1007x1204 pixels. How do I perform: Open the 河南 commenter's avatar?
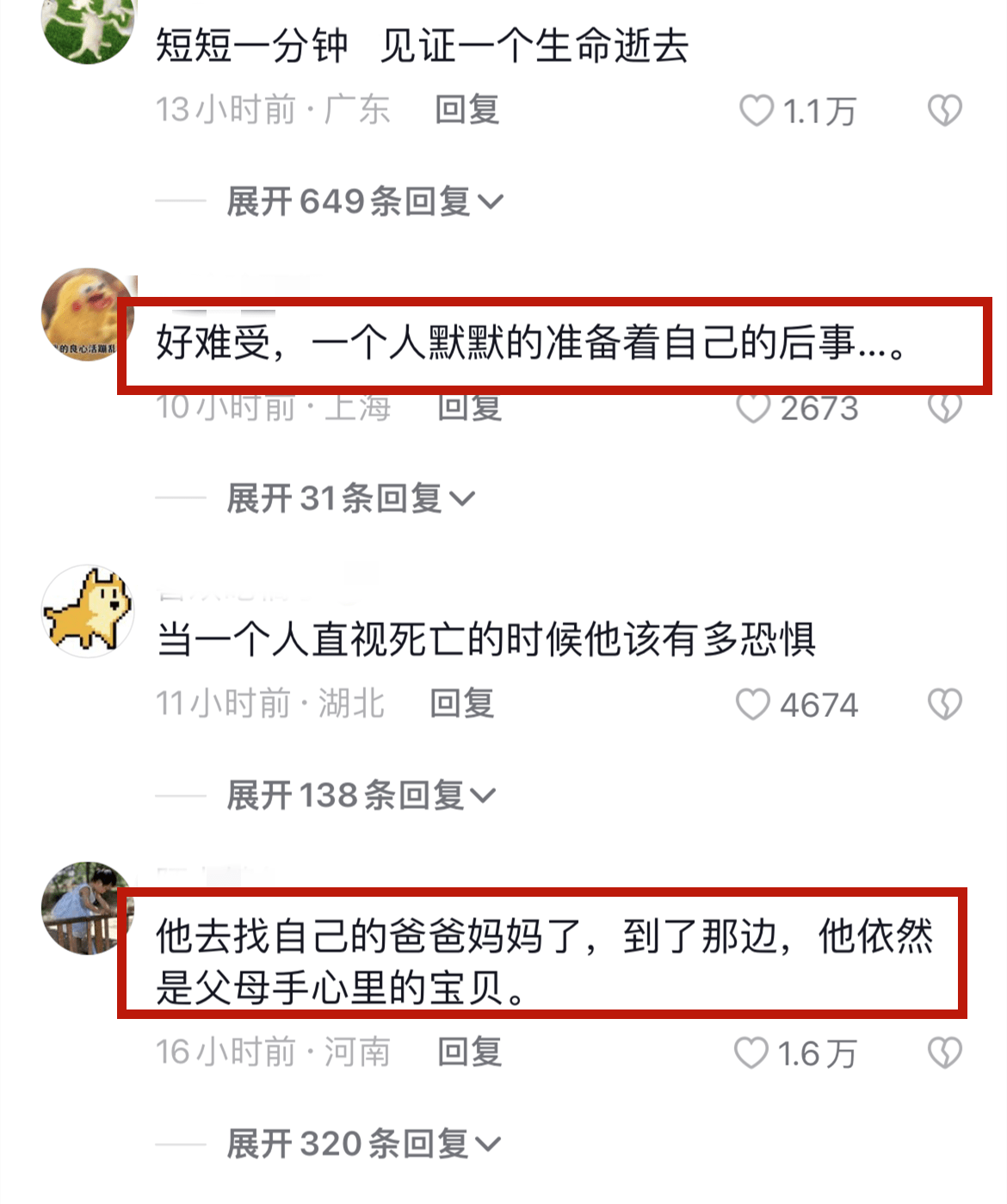[x=88, y=908]
